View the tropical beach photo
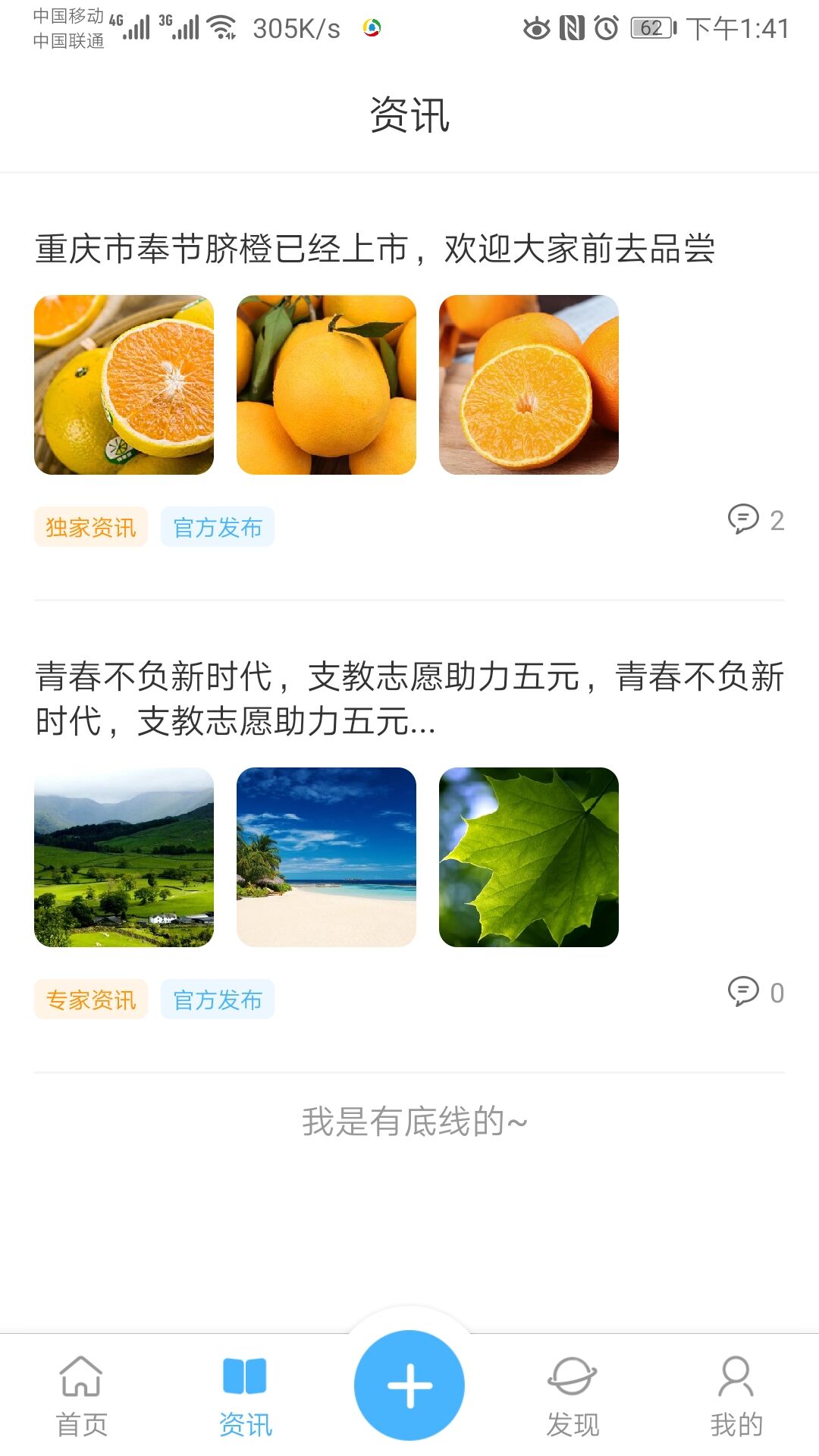 pos(326,857)
